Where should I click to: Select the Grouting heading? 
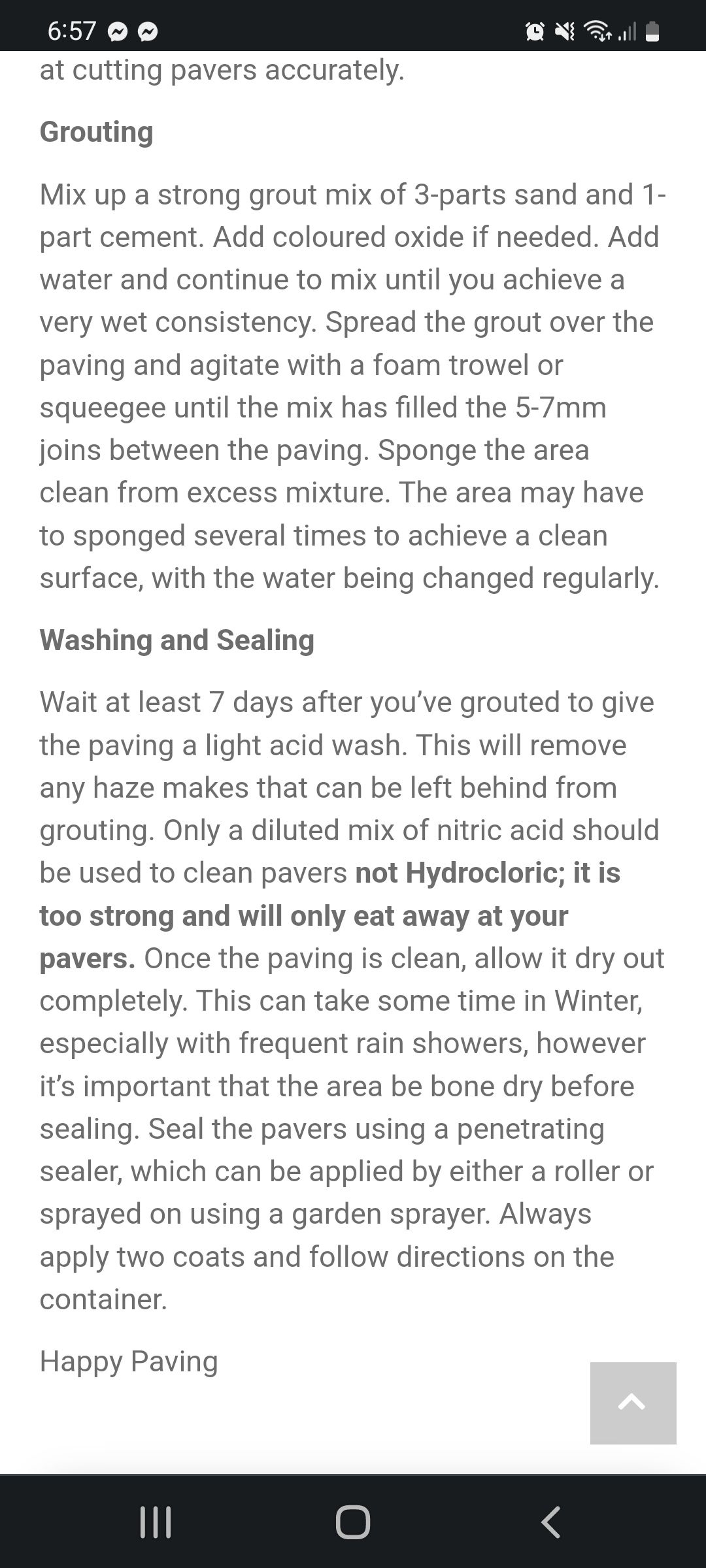point(97,131)
